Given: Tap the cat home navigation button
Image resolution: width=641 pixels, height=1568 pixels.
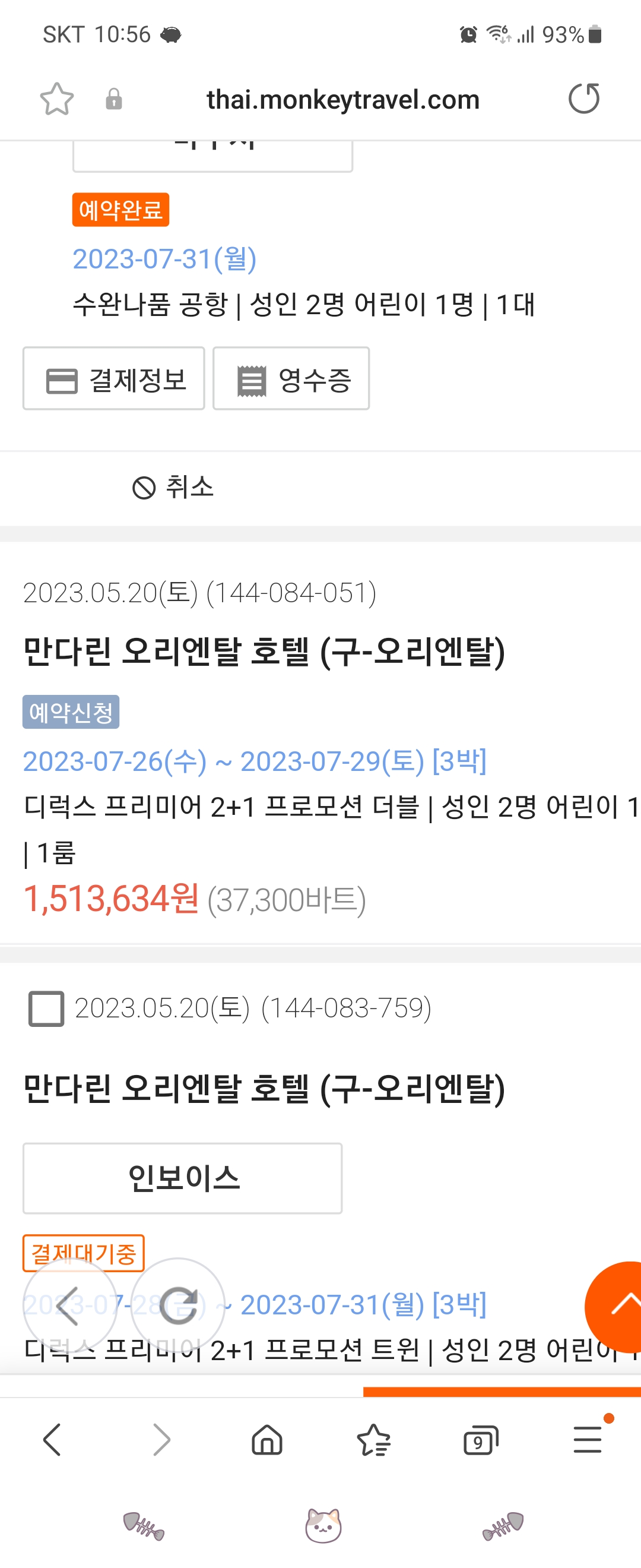Looking at the screenshot, I should [323, 1526].
